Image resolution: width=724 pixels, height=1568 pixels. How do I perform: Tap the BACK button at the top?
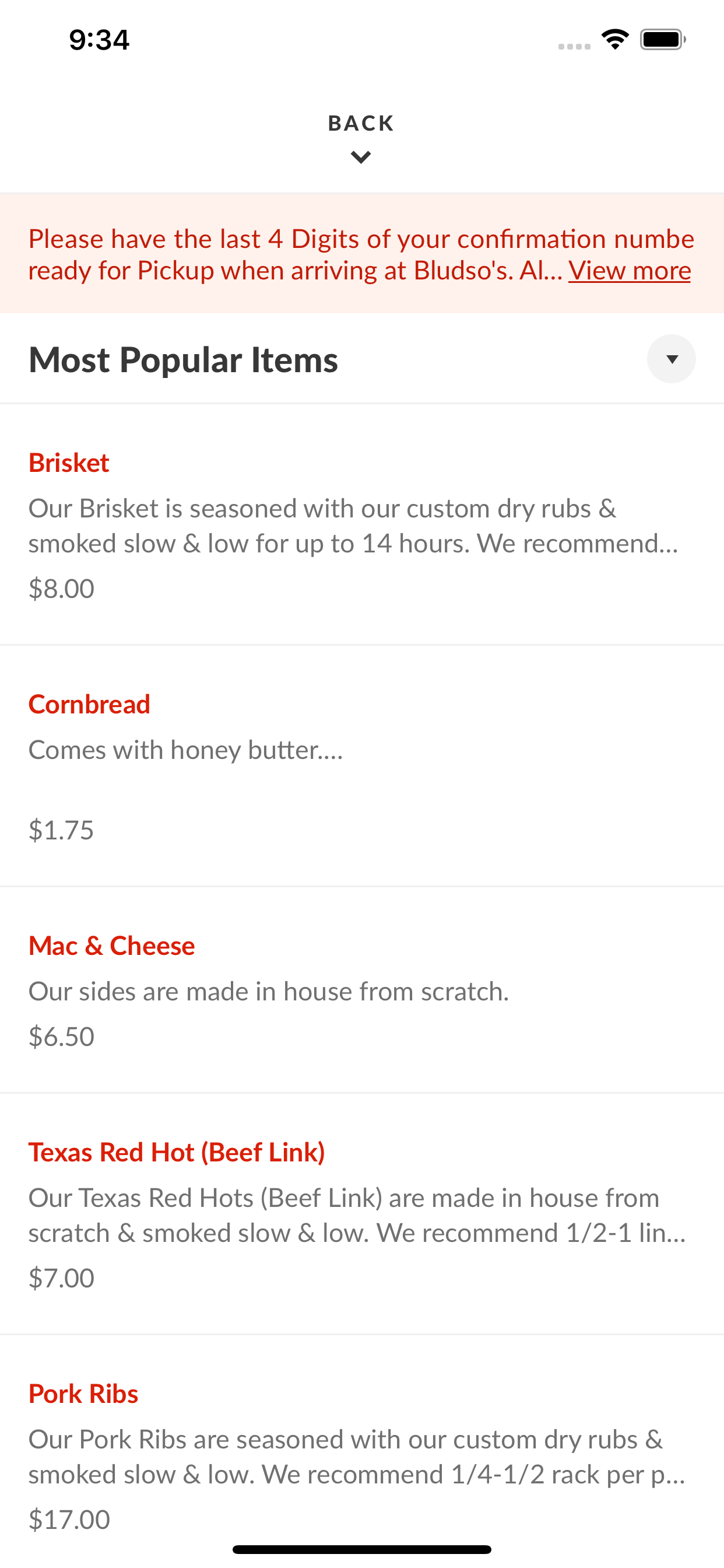point(361,138)
